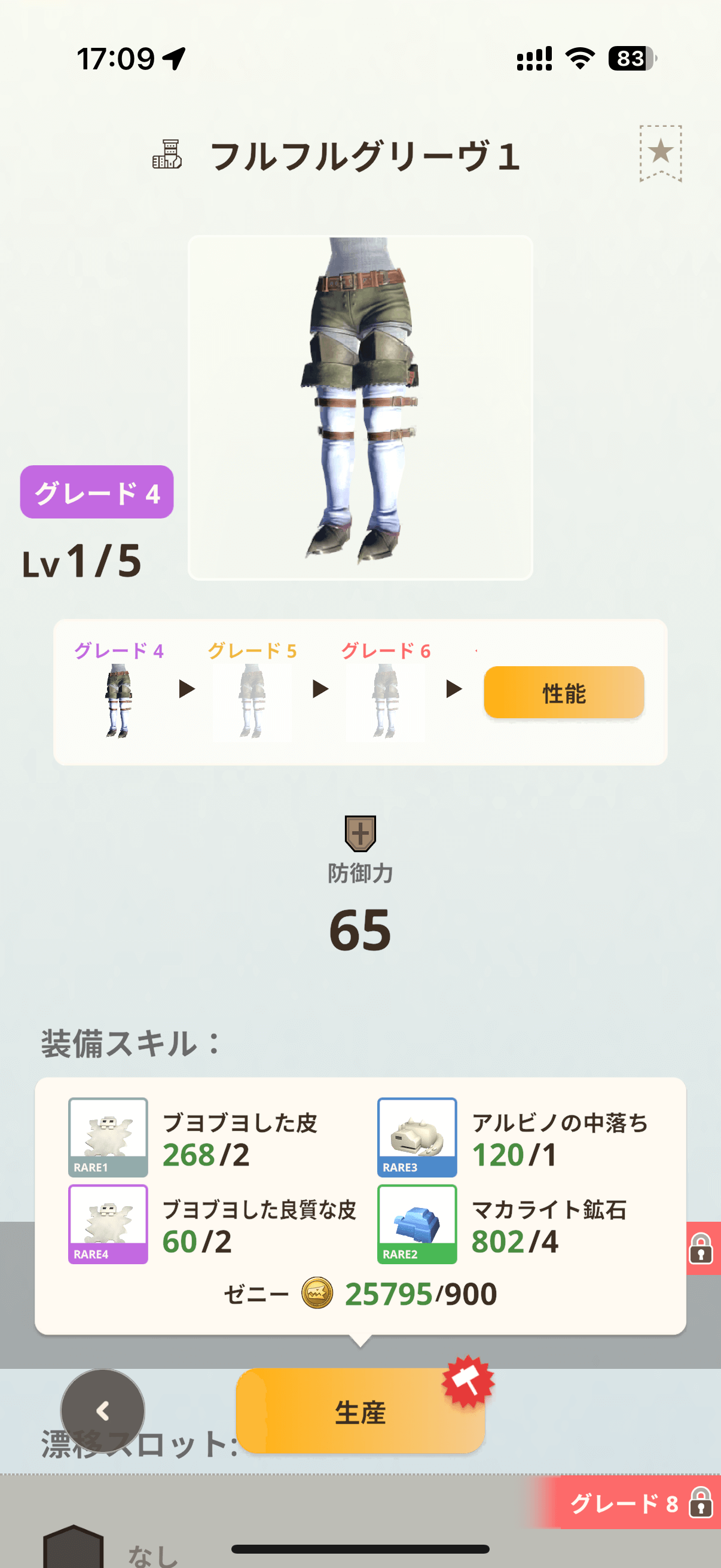721x1568 pixels.
Task: Select the グレード 5 armor preview
Action: (x=252, y=700)
